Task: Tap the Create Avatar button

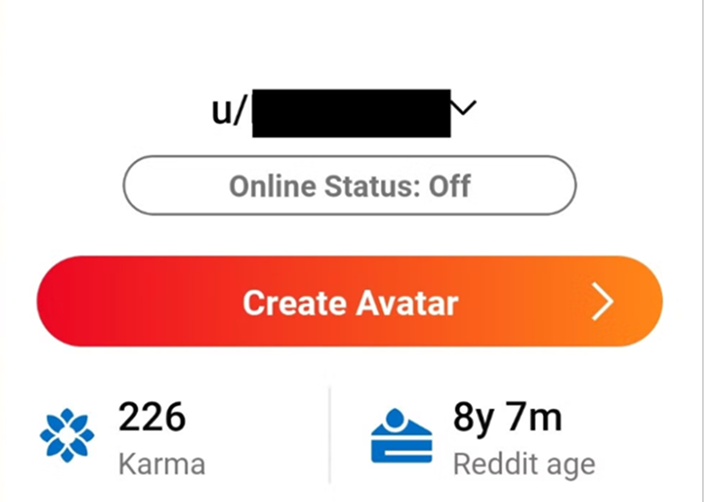Action: [x=349, y=302]
